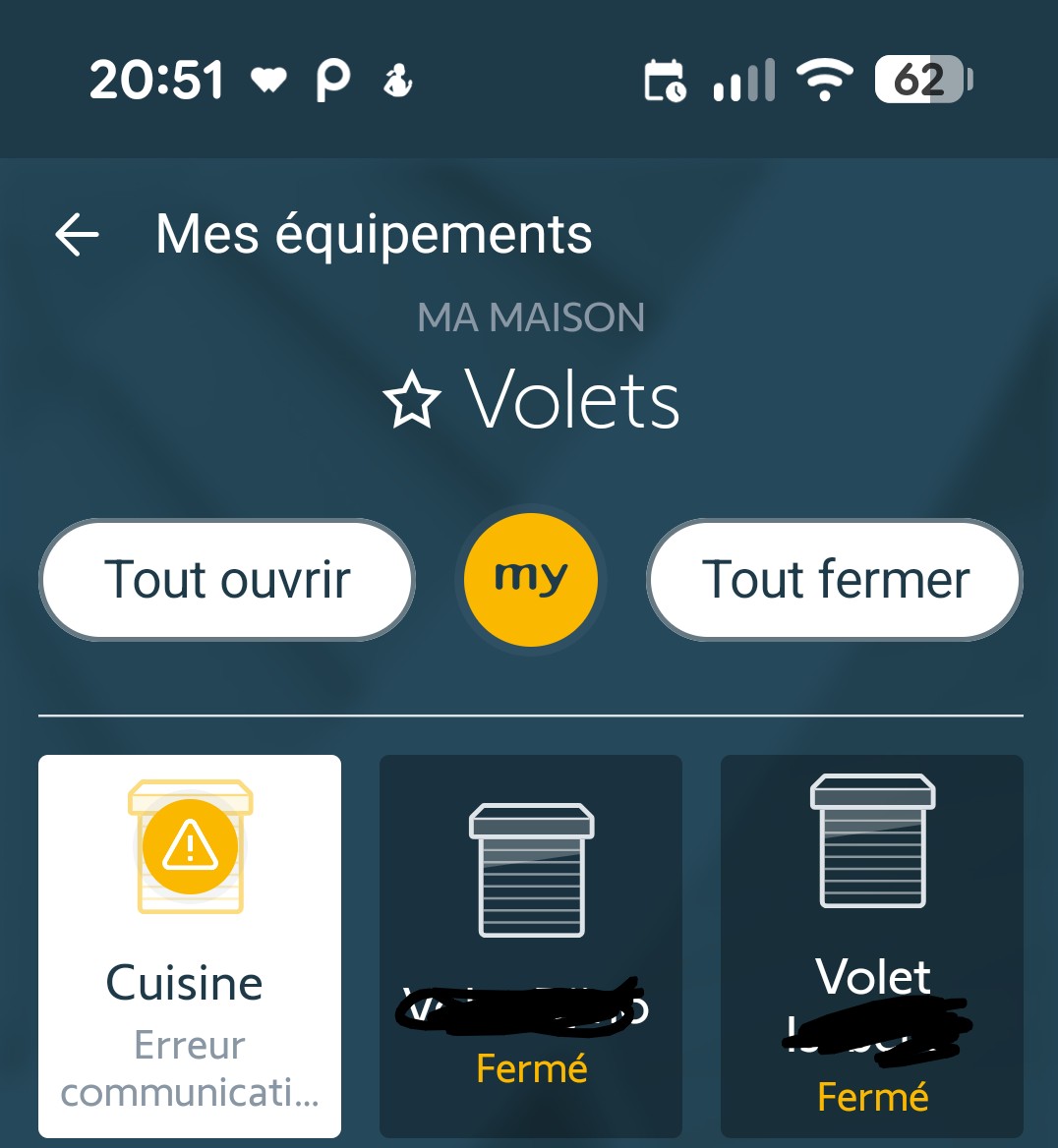The width and height of the screenshot is (1058, 1148).
Task: Open the Cuisine shutter card
Action: click(x=190, y=946)
